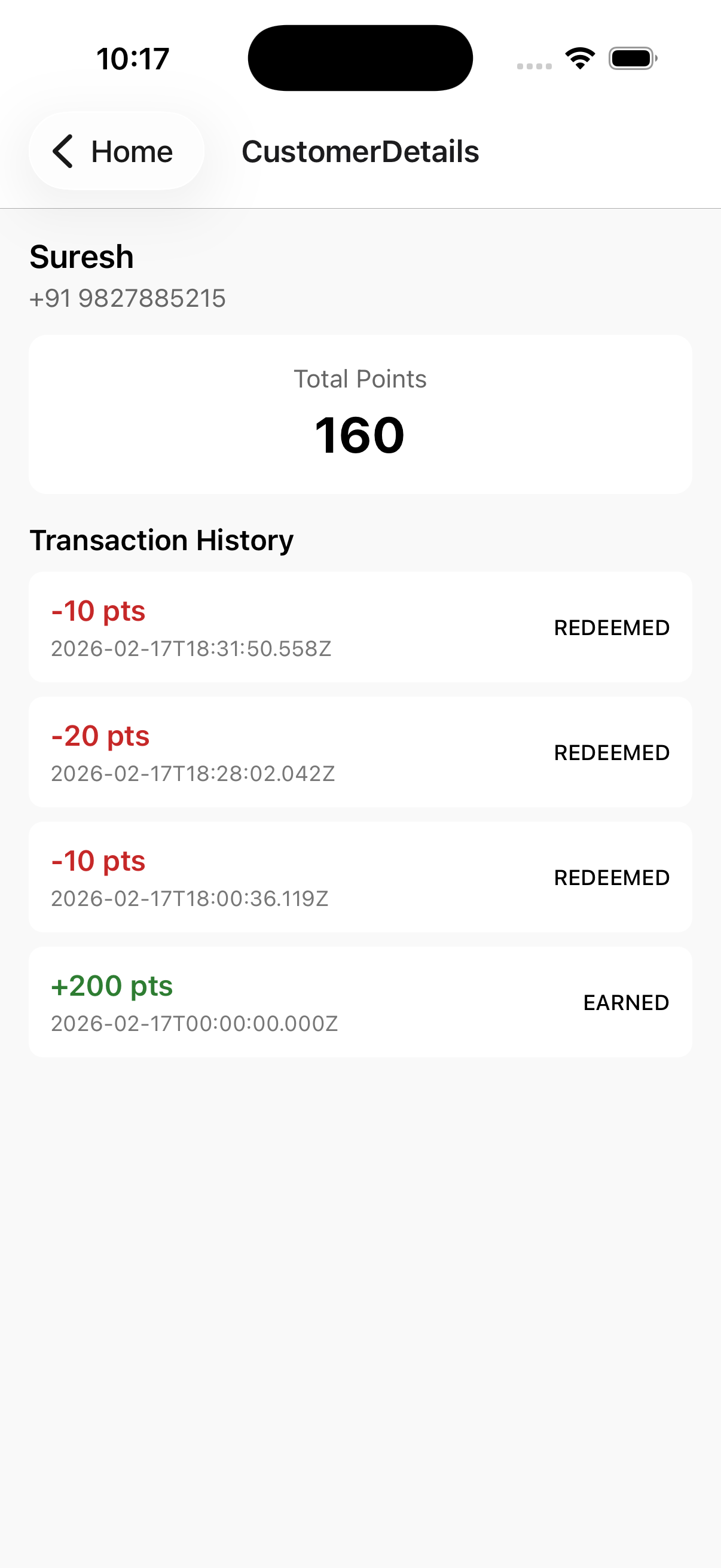Expand the -20 pts redemption entry
Screen dimensions: 721x1568
(x=360, y=752)
